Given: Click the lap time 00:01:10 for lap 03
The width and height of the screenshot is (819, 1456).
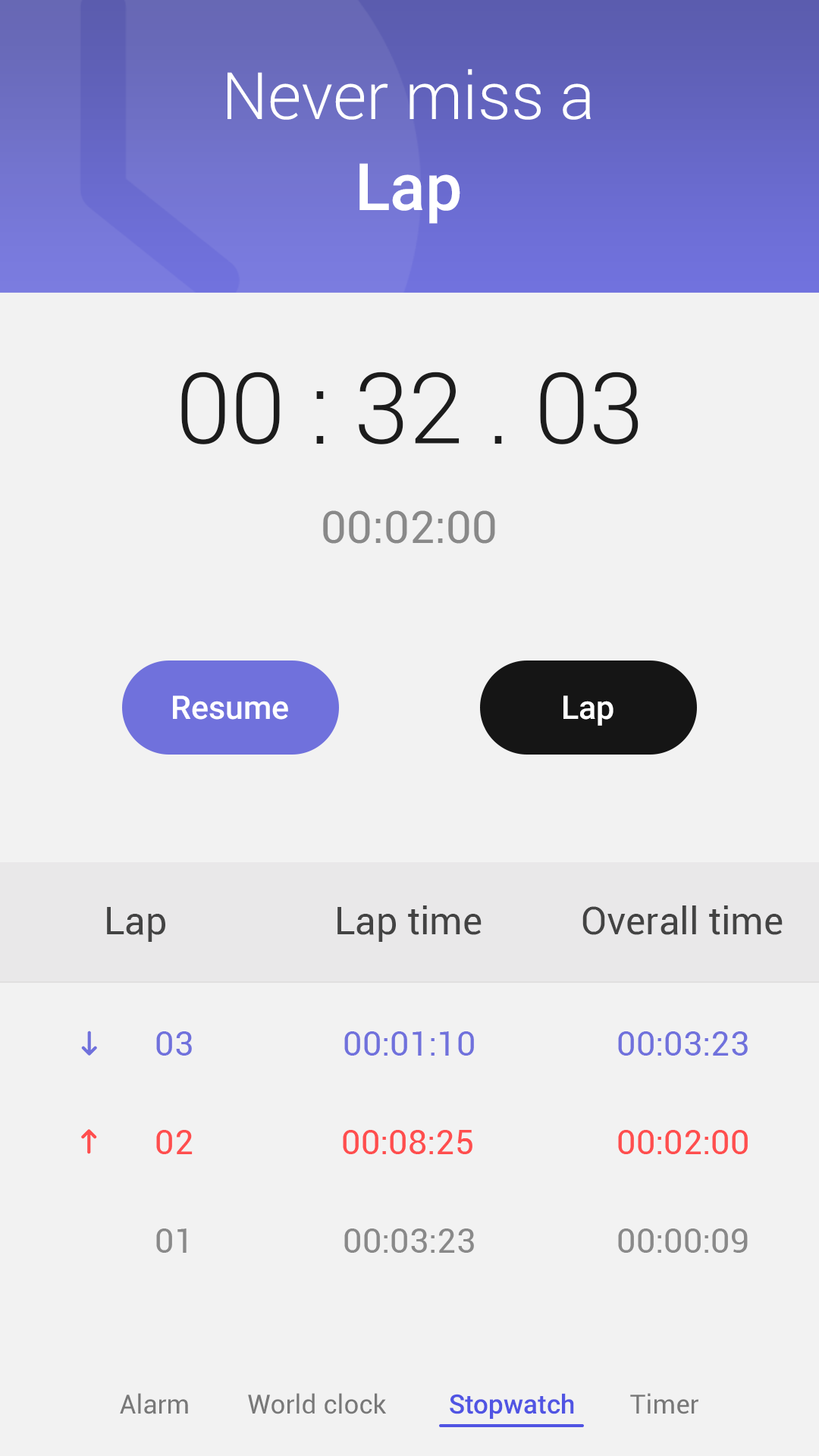Looking at the screenshot, I should tap(409, 1043).
